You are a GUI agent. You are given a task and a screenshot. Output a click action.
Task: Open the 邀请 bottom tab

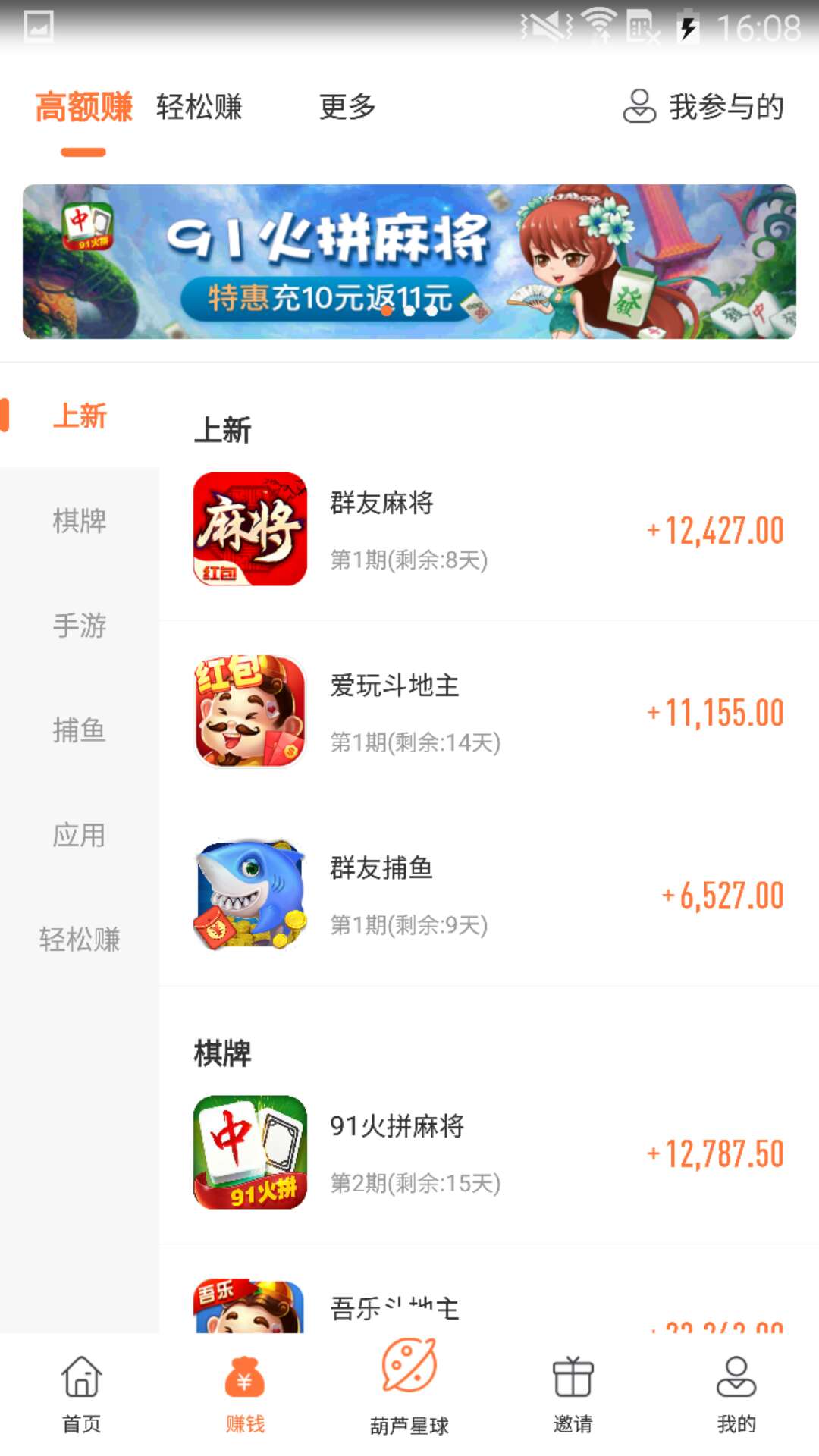pyautogui.click(x=573, y=1395)
